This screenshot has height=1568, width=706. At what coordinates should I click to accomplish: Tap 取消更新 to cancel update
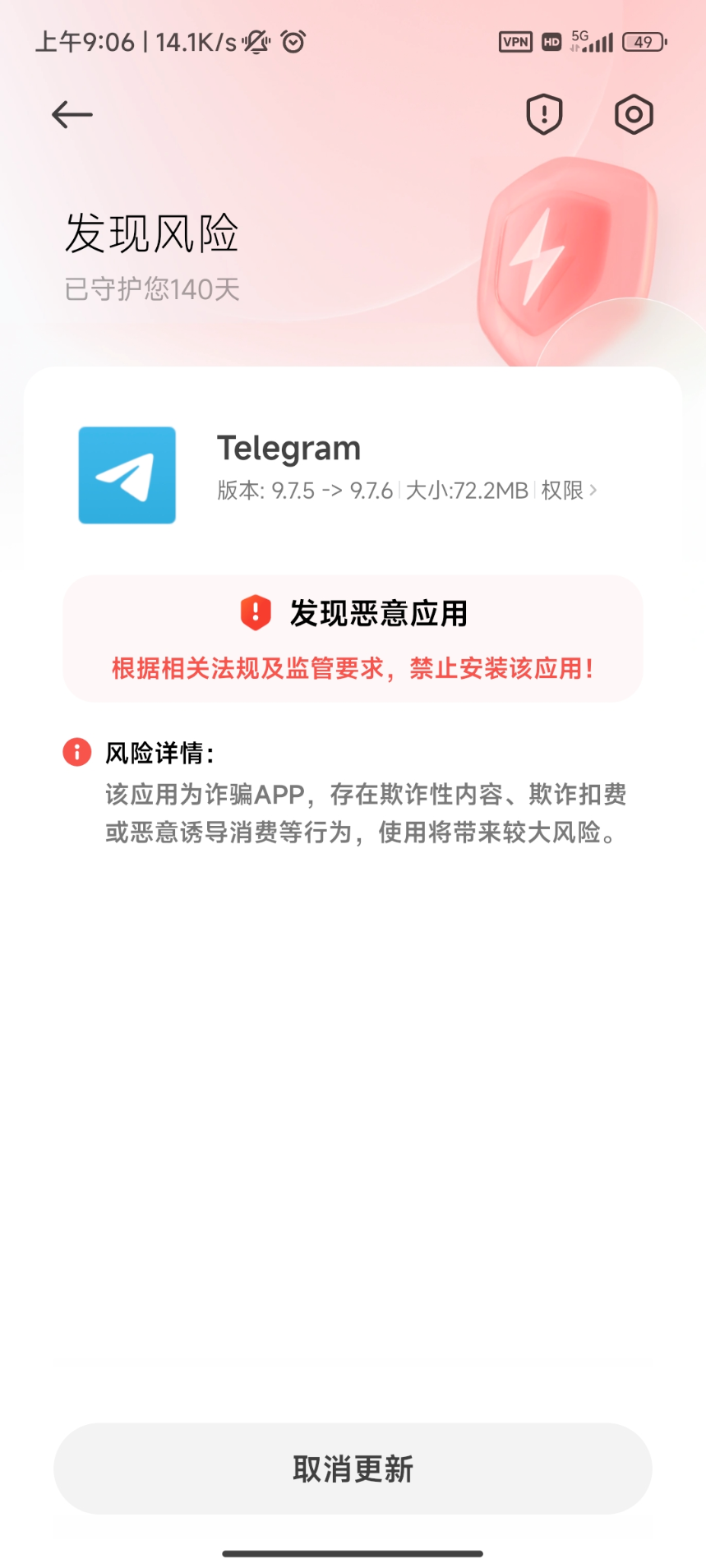point(353,1469)
